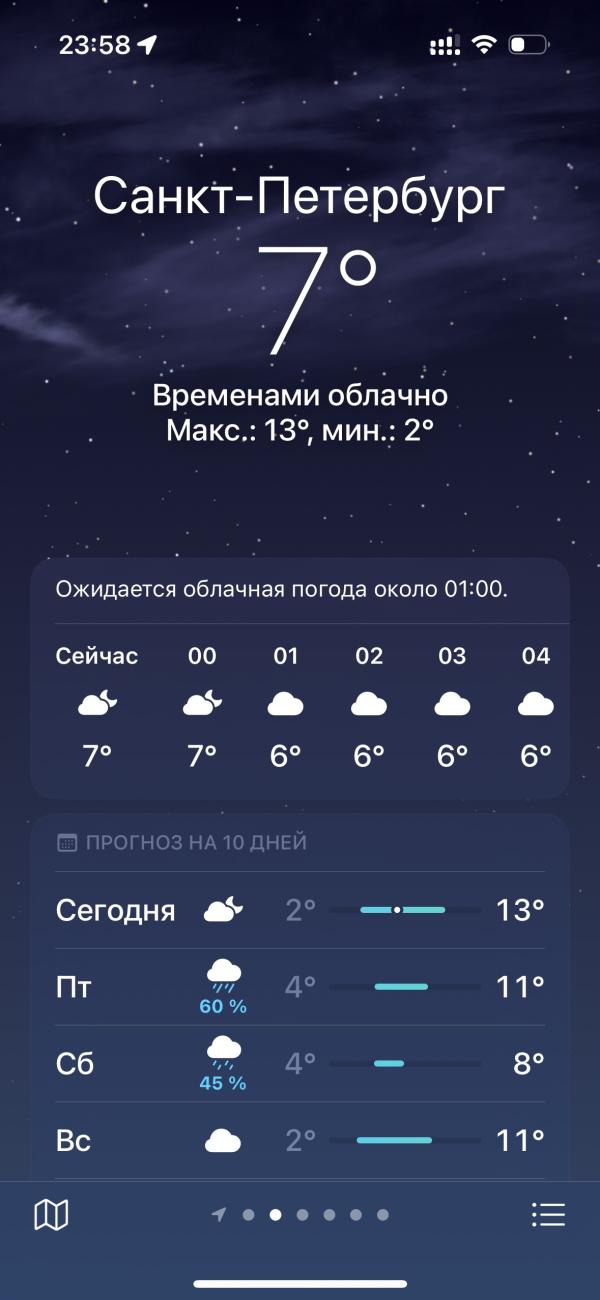Open the list of saved cities
This screenshot has width=600, height=1300.
[x=548, y=1215]
